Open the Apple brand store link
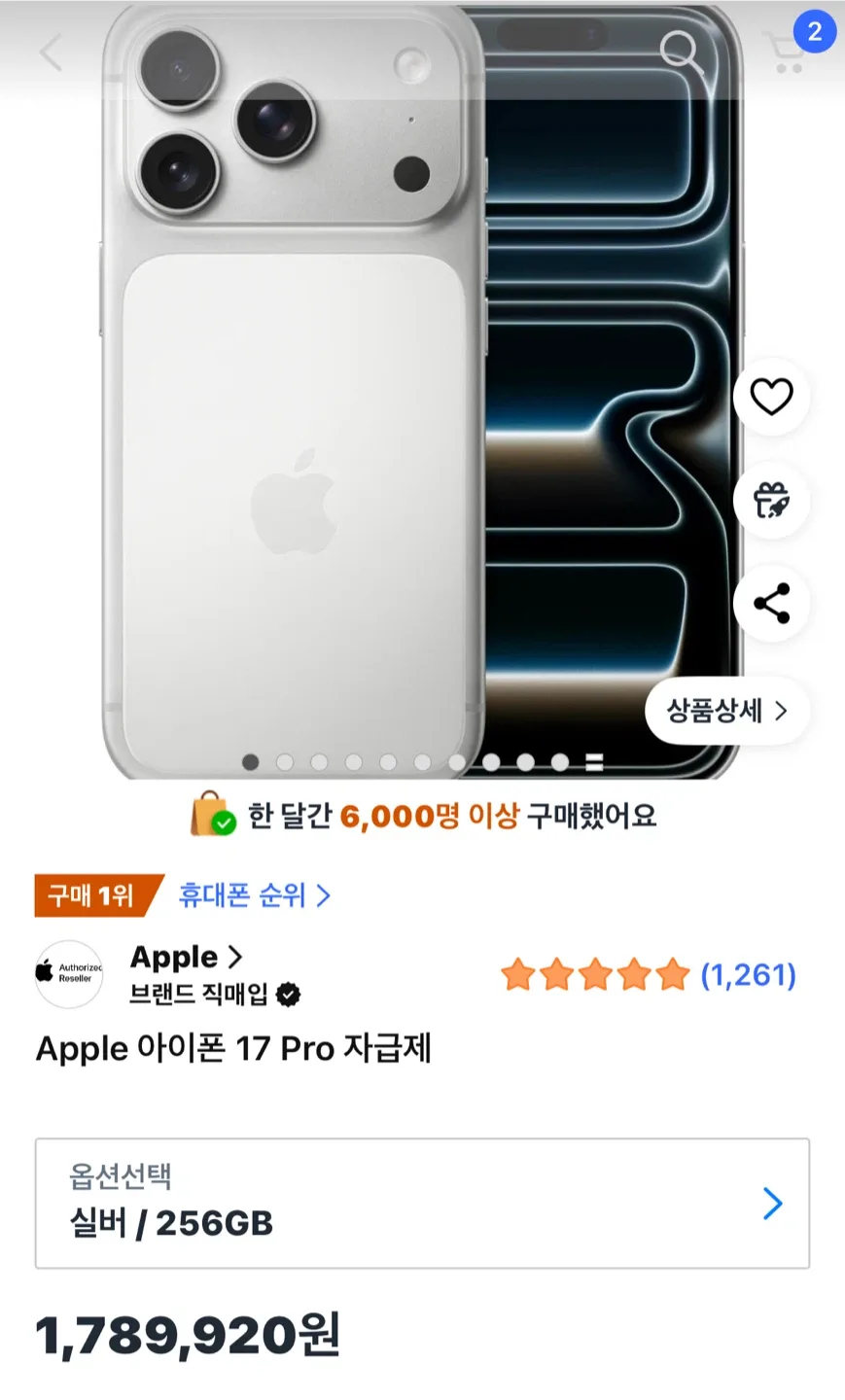Screen dimensions: 845x1400 186,958
